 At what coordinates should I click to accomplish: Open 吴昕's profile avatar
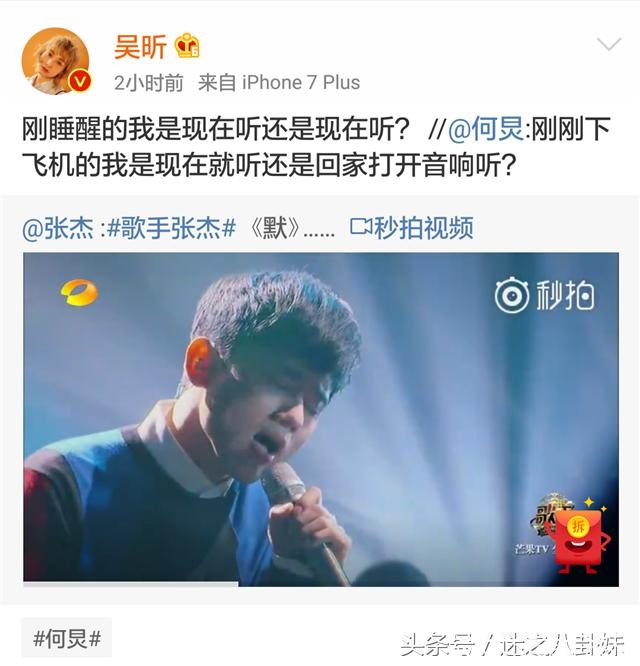[x=56, y=60]
